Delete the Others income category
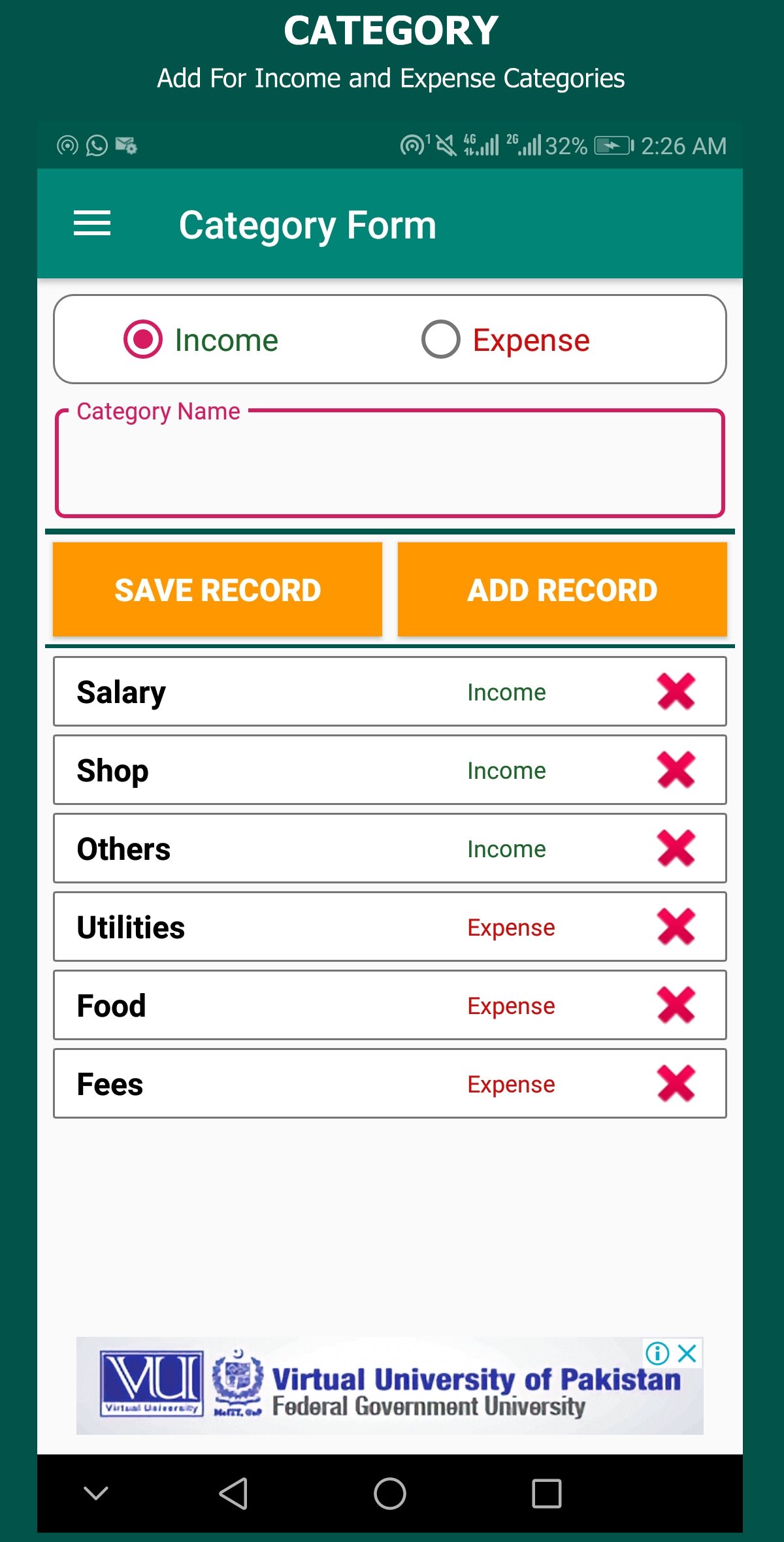Viewport: 784px width, 1542px height. click(x=676, y=848)
